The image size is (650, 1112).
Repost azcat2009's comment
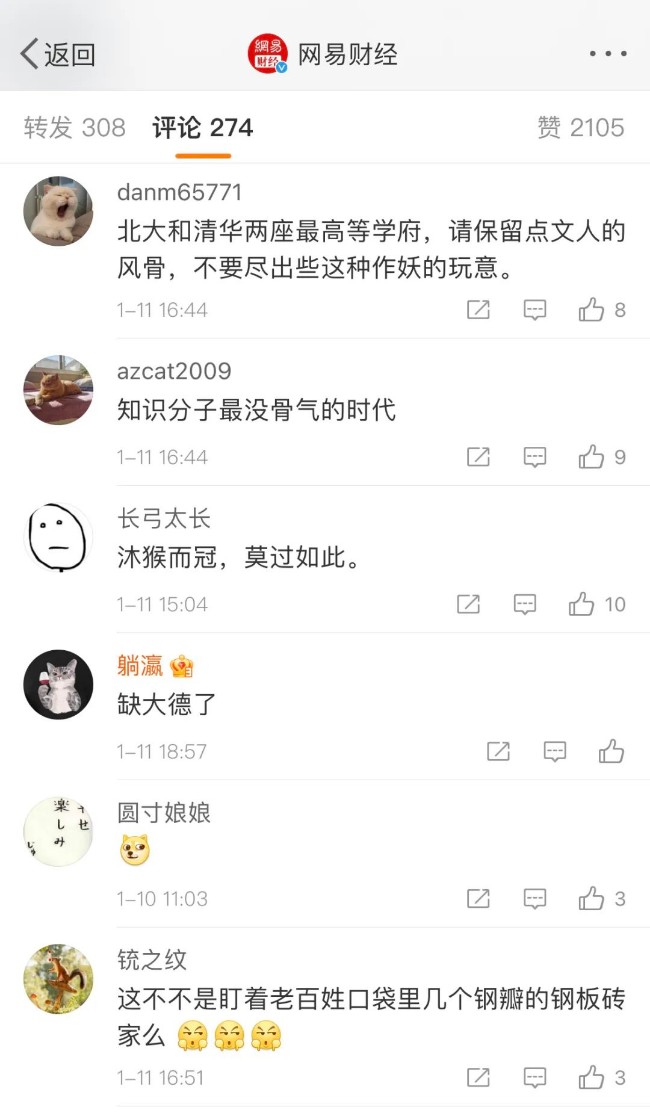479,457
